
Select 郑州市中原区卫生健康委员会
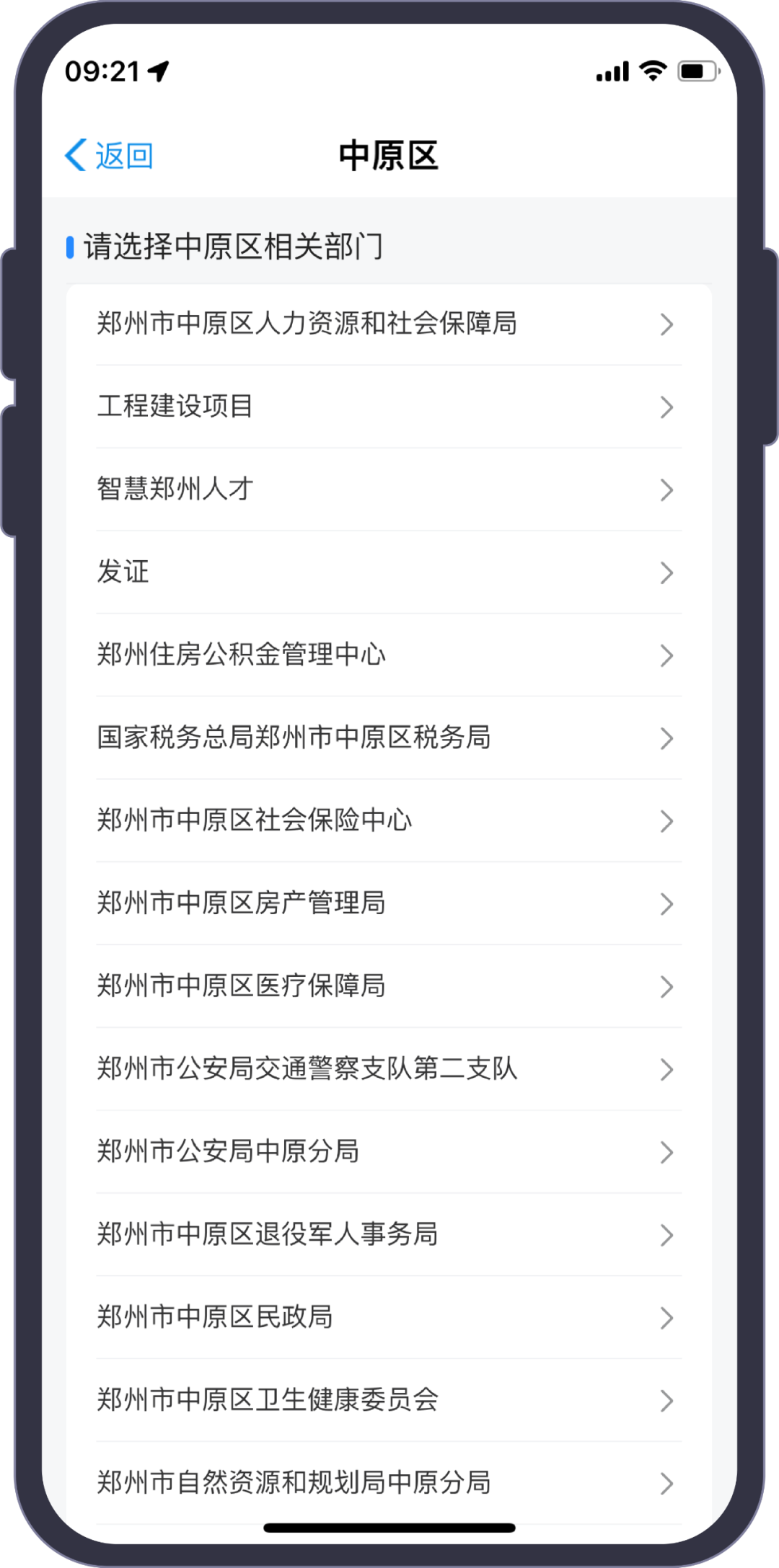(x=389, y=1401)
